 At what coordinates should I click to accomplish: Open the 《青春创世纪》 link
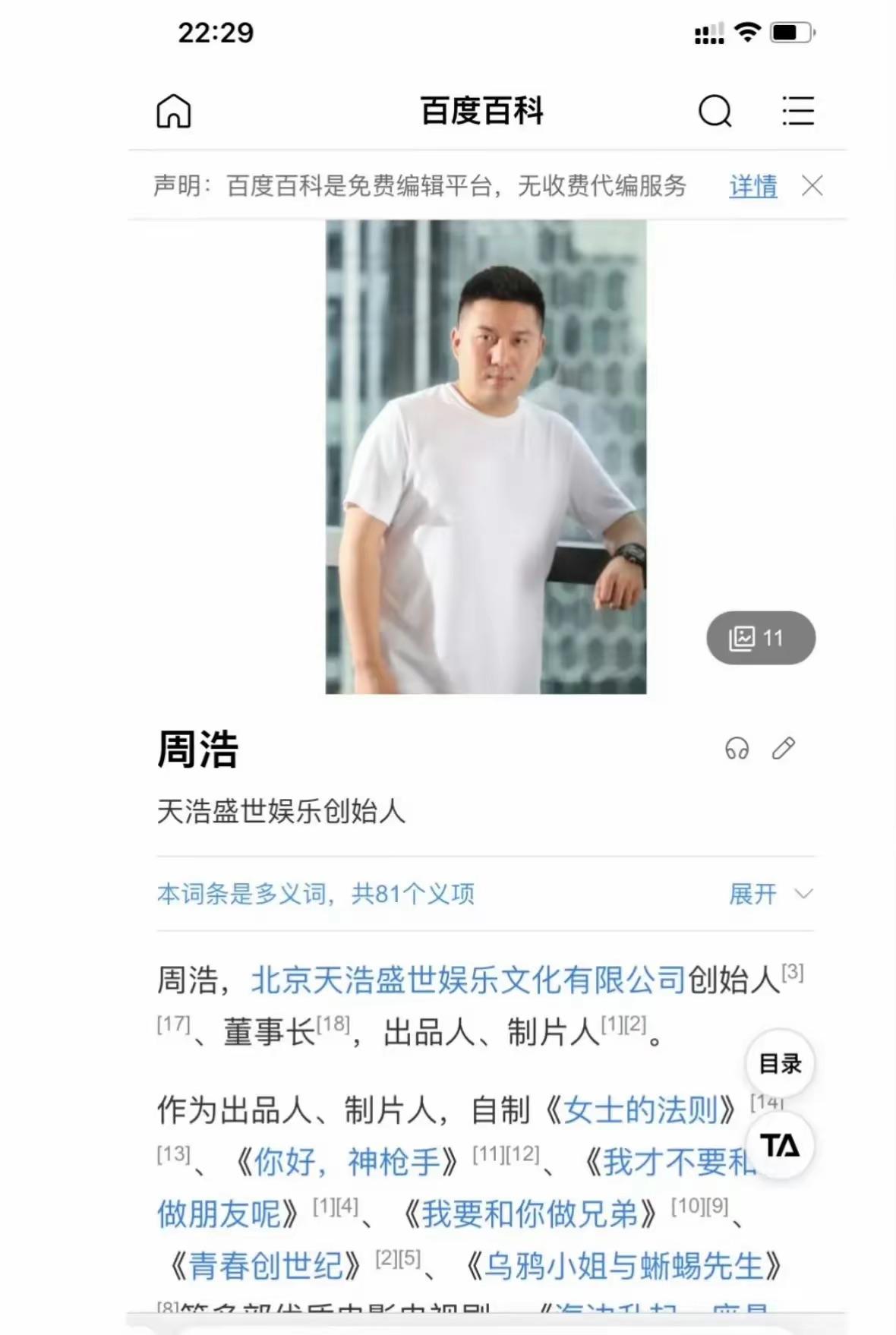265,1266
